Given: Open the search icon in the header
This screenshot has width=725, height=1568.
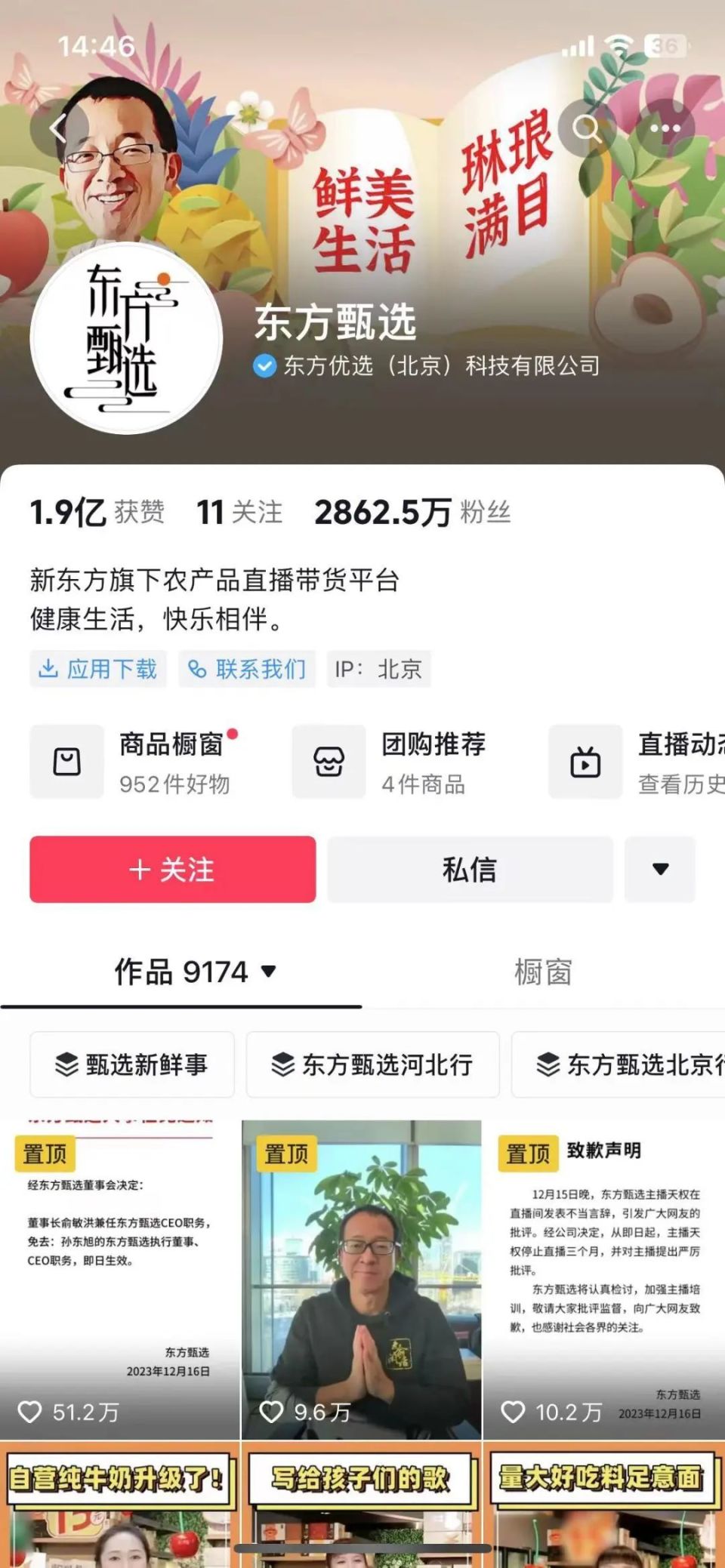Looking at the screenshot, I should 587,128.
